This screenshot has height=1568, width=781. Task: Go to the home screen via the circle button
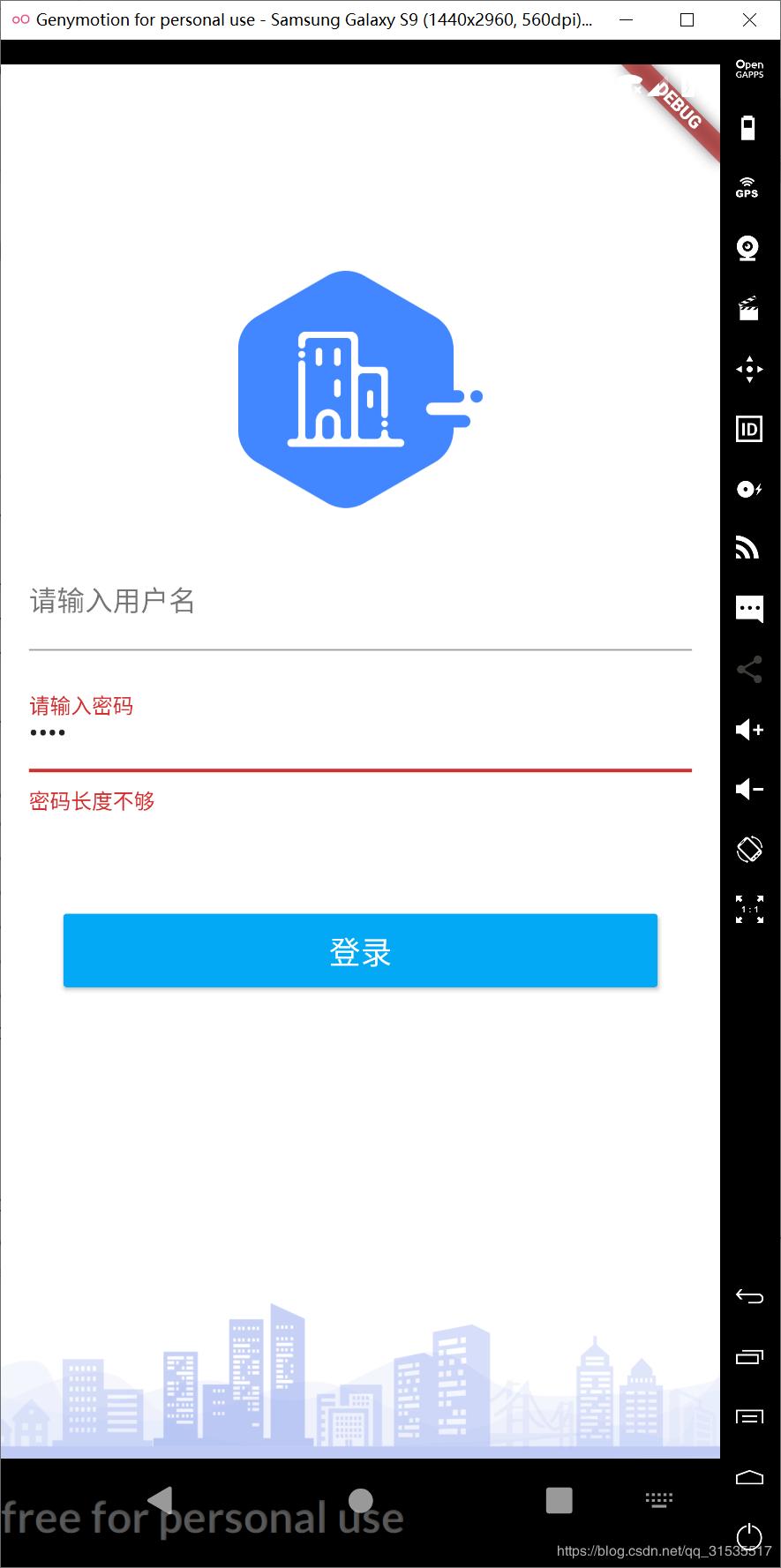coord(361,1500)
